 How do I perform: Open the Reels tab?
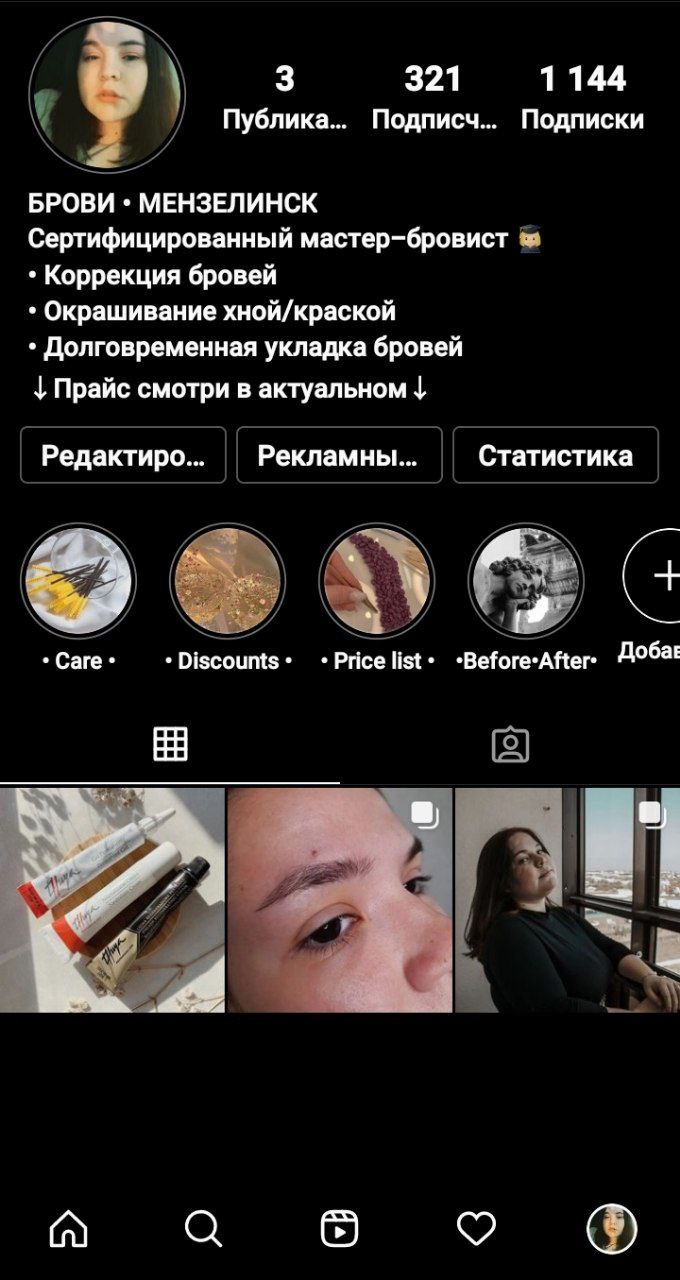pos(340,1229)
